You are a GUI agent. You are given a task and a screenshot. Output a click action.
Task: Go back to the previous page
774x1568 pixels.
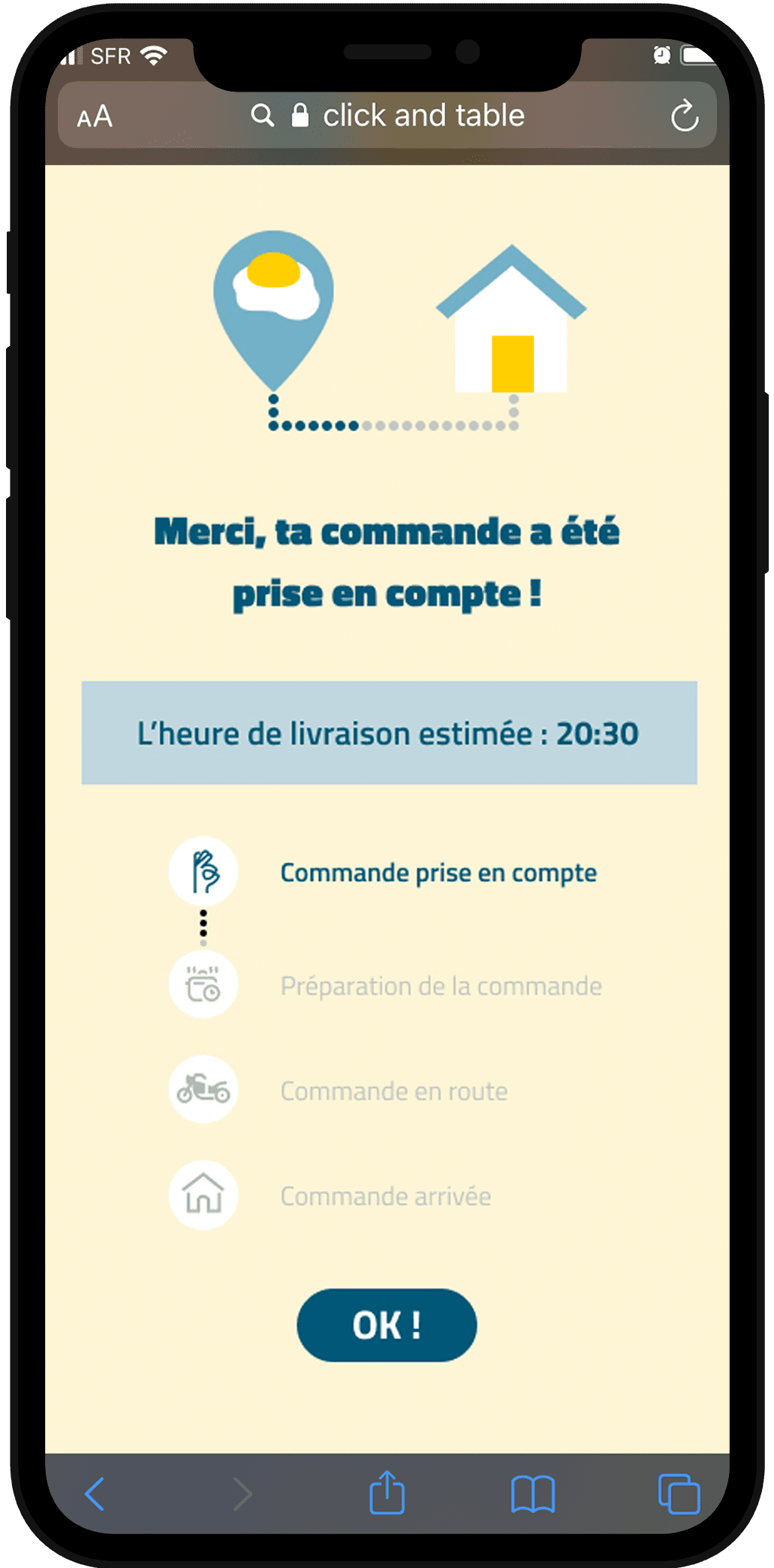(x=95, y=1494)
